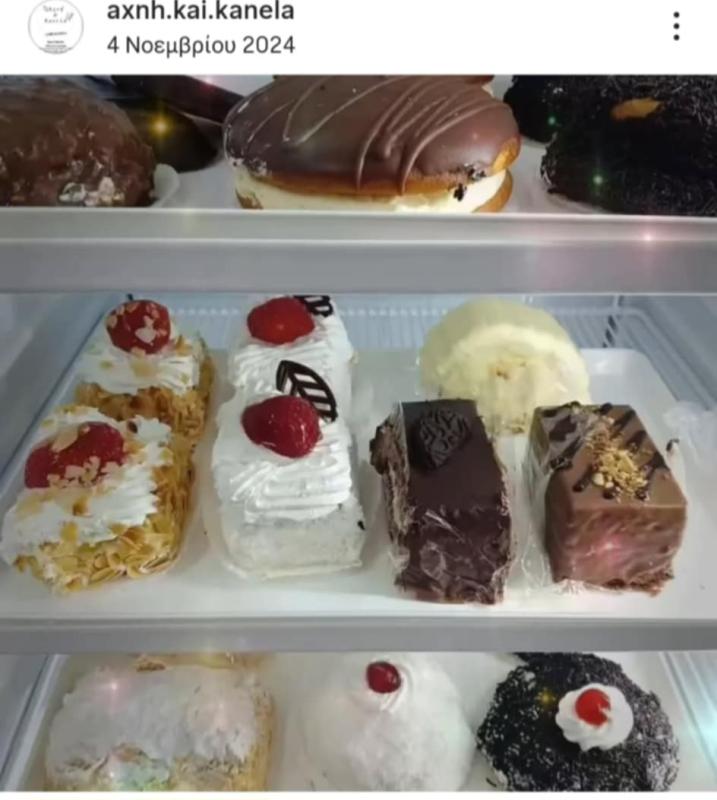Open axnh.kai.kanela profile from the username

(200, 13)
